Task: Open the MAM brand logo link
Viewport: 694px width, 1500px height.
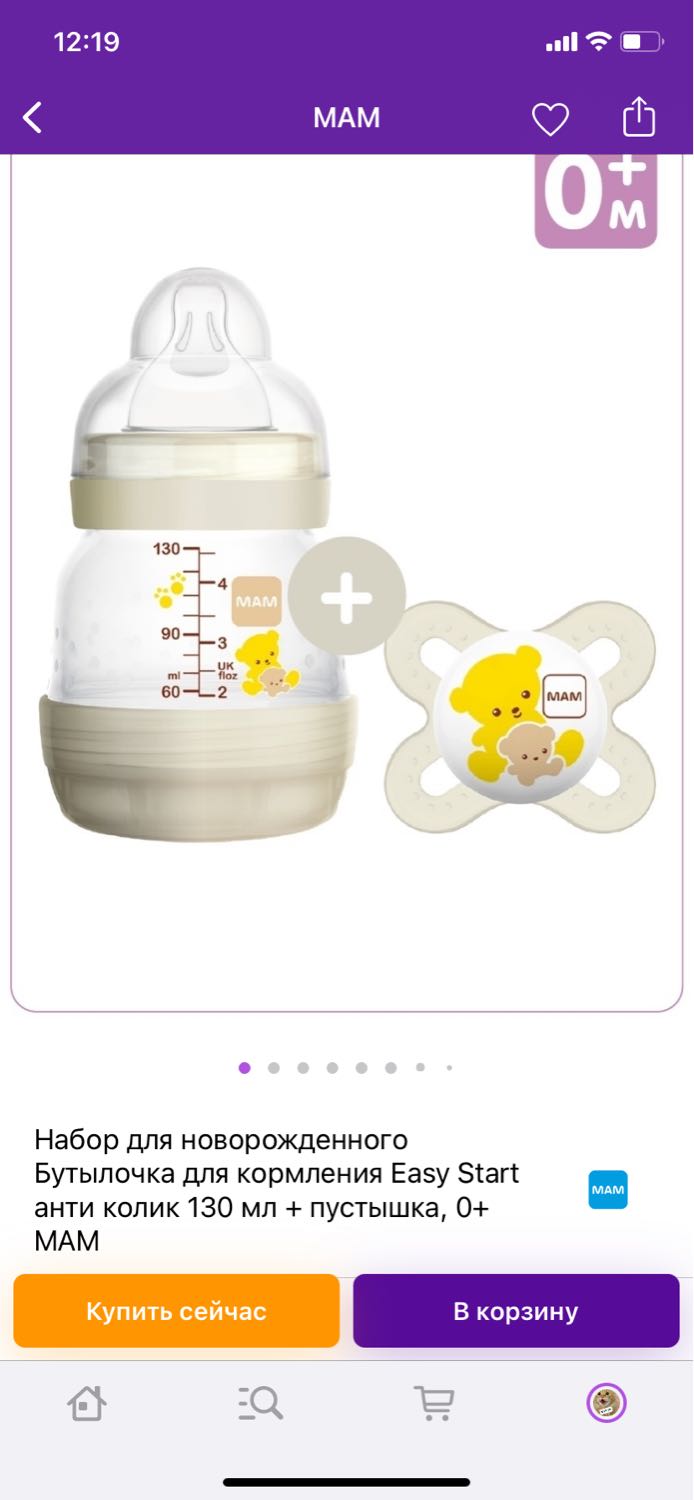Action: point(608,1190)
